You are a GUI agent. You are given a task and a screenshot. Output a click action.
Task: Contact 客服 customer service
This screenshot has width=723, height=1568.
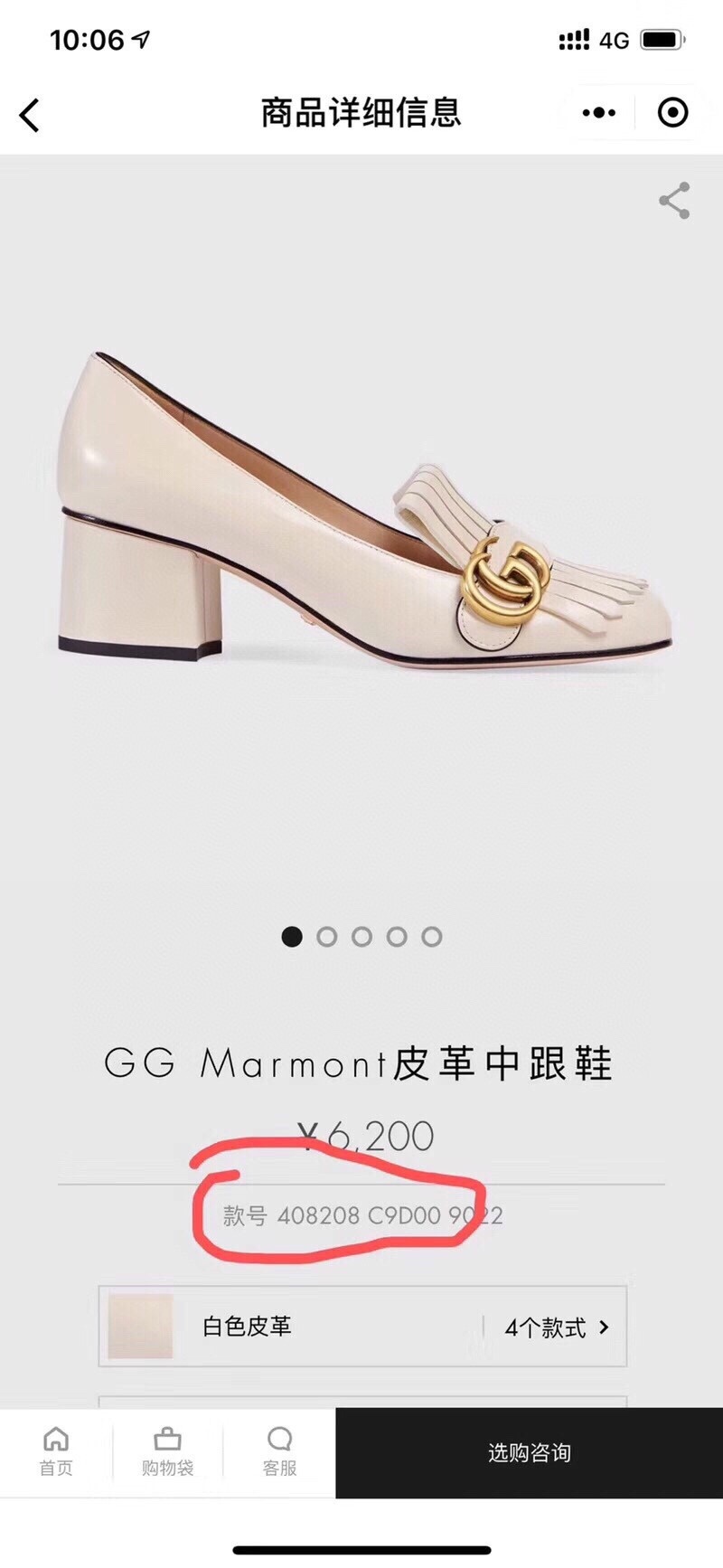279,1451
